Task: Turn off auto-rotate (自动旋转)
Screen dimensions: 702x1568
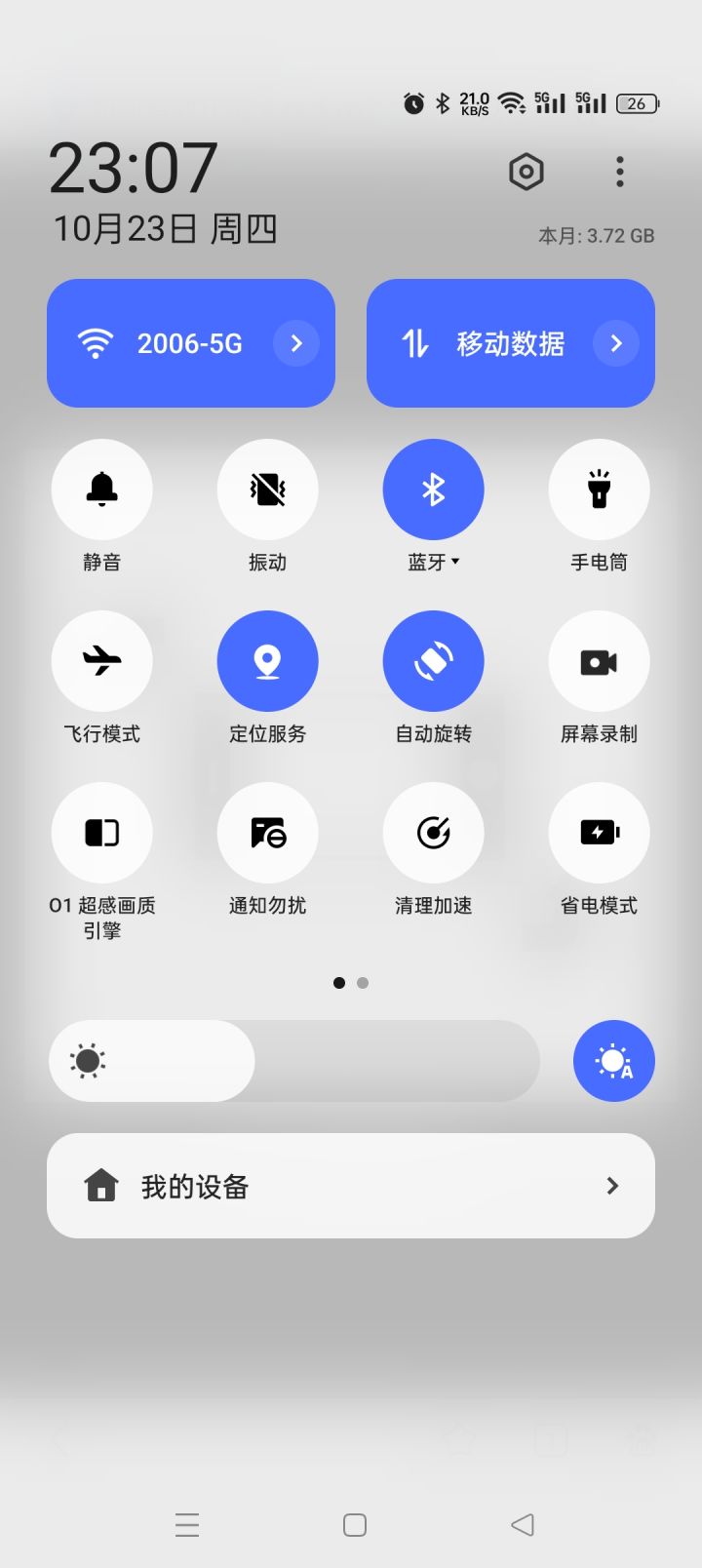Action: click(x=434, y=660)
